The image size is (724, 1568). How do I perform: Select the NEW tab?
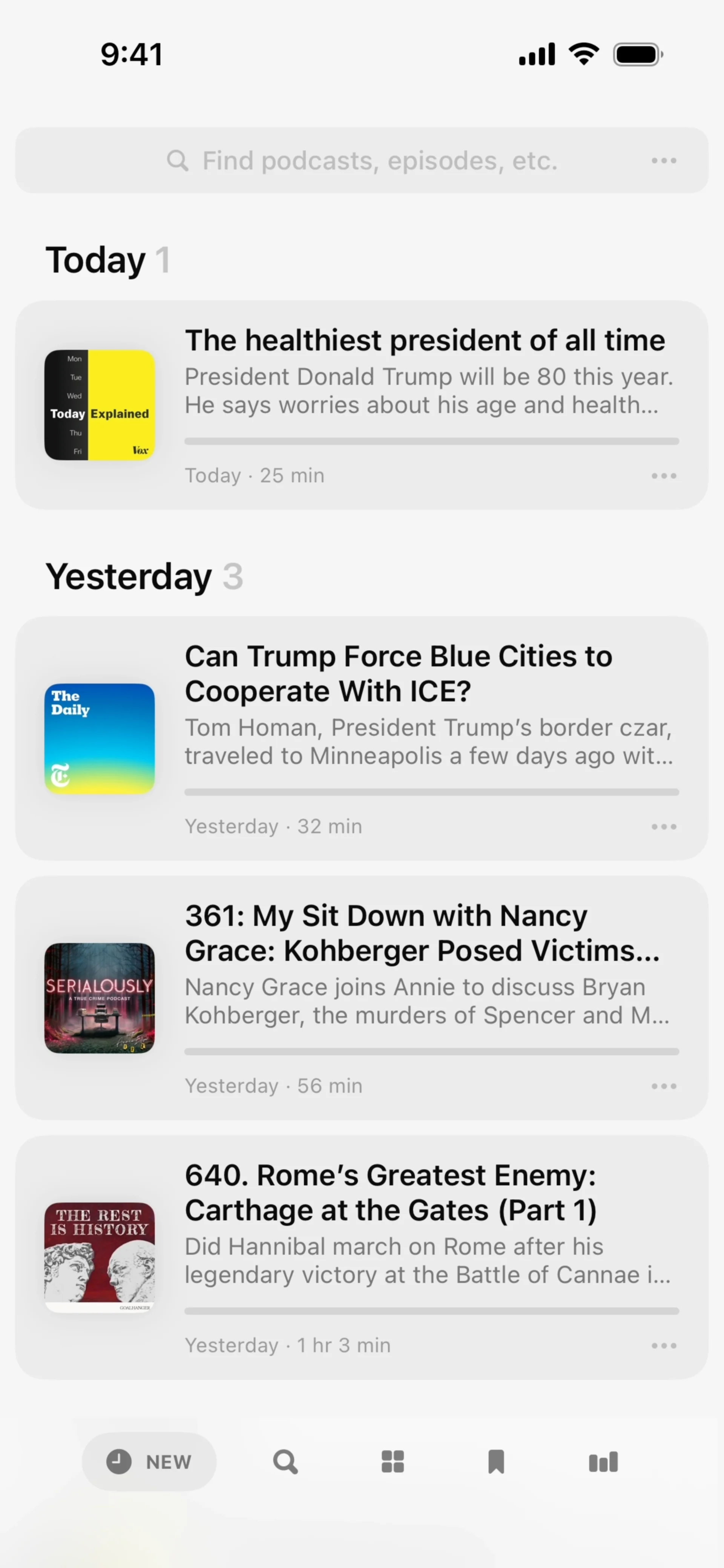149,1461
